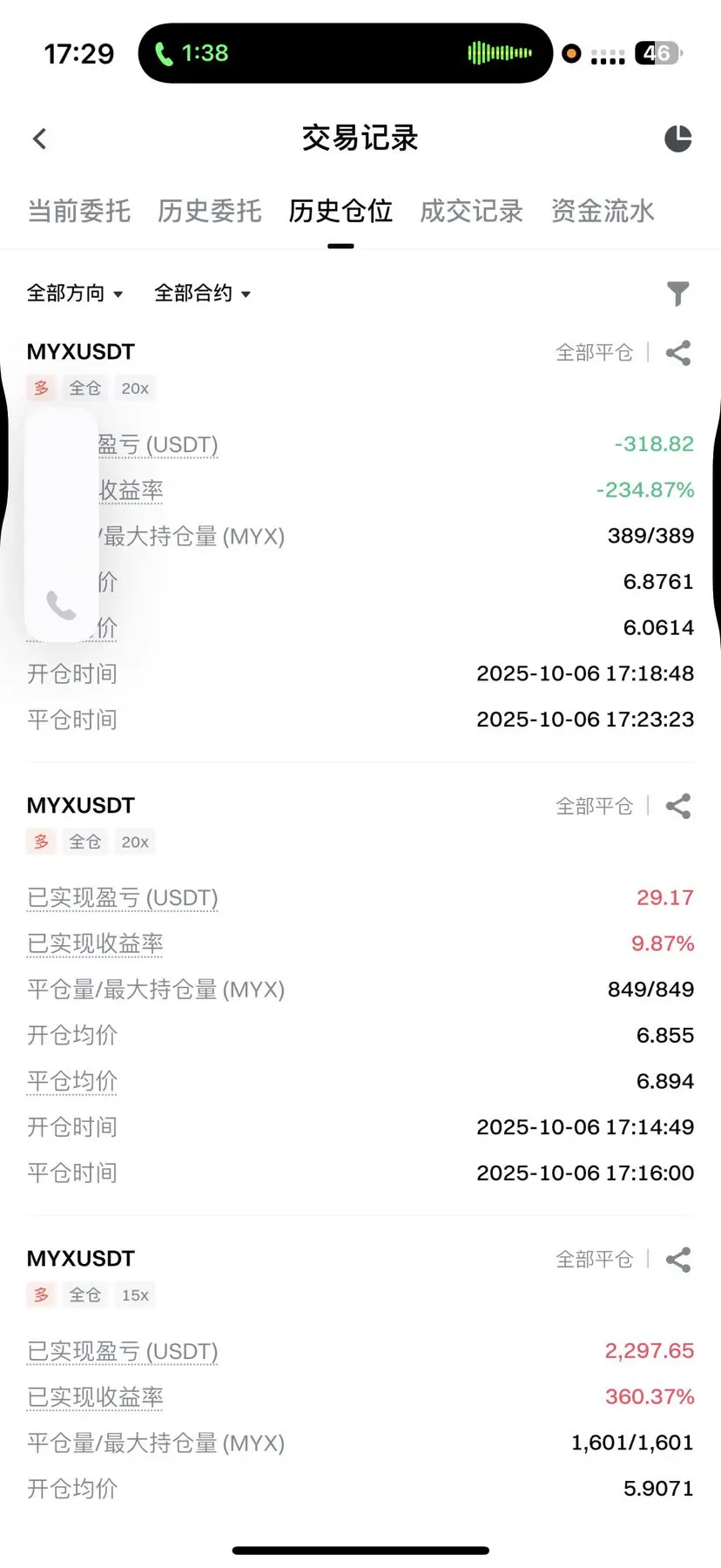This screenshot has width=721, height=1568.
Task: Switch to the 成交记录 tab
Action: [471, 211]
